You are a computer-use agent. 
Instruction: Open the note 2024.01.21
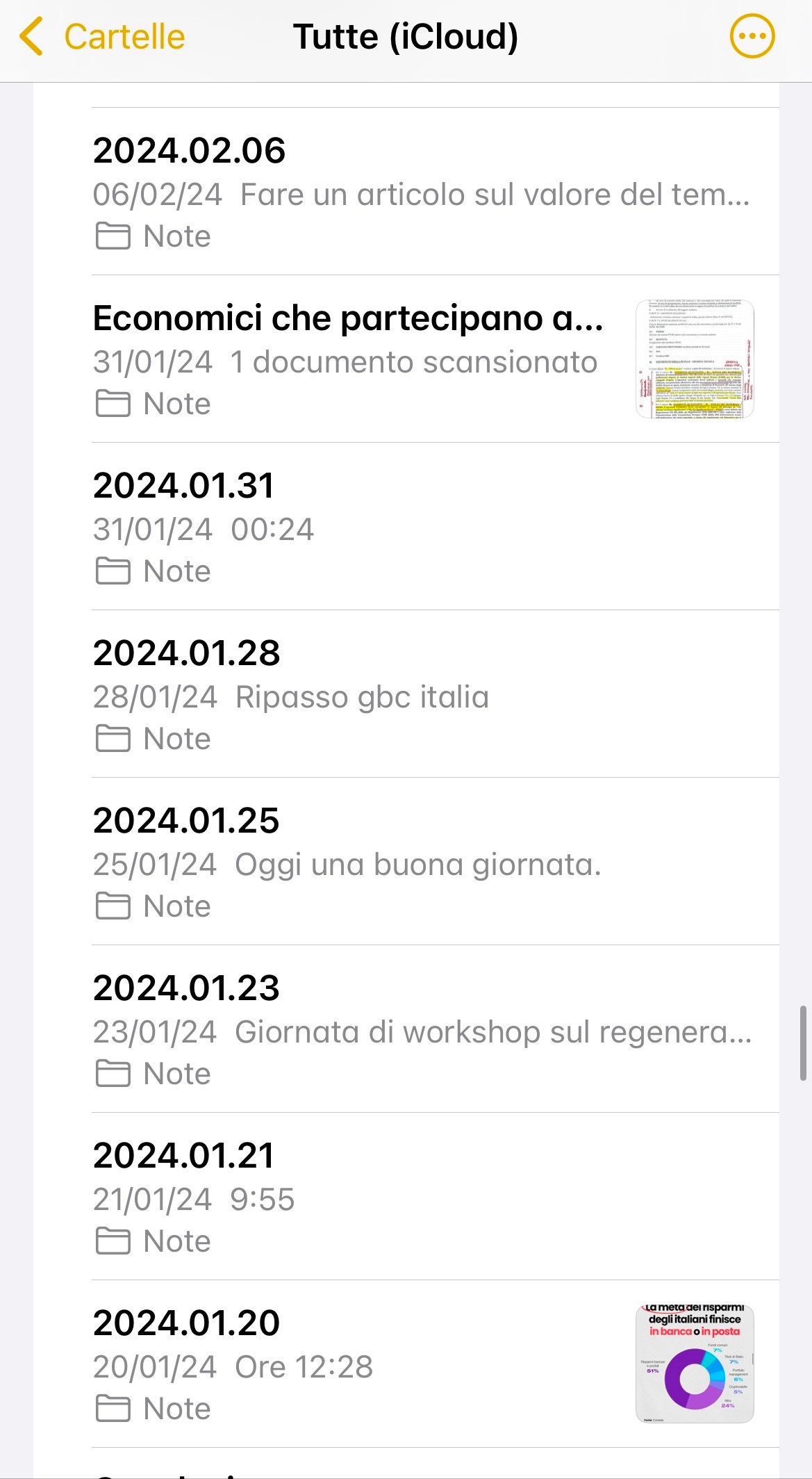coord(436,1197)
